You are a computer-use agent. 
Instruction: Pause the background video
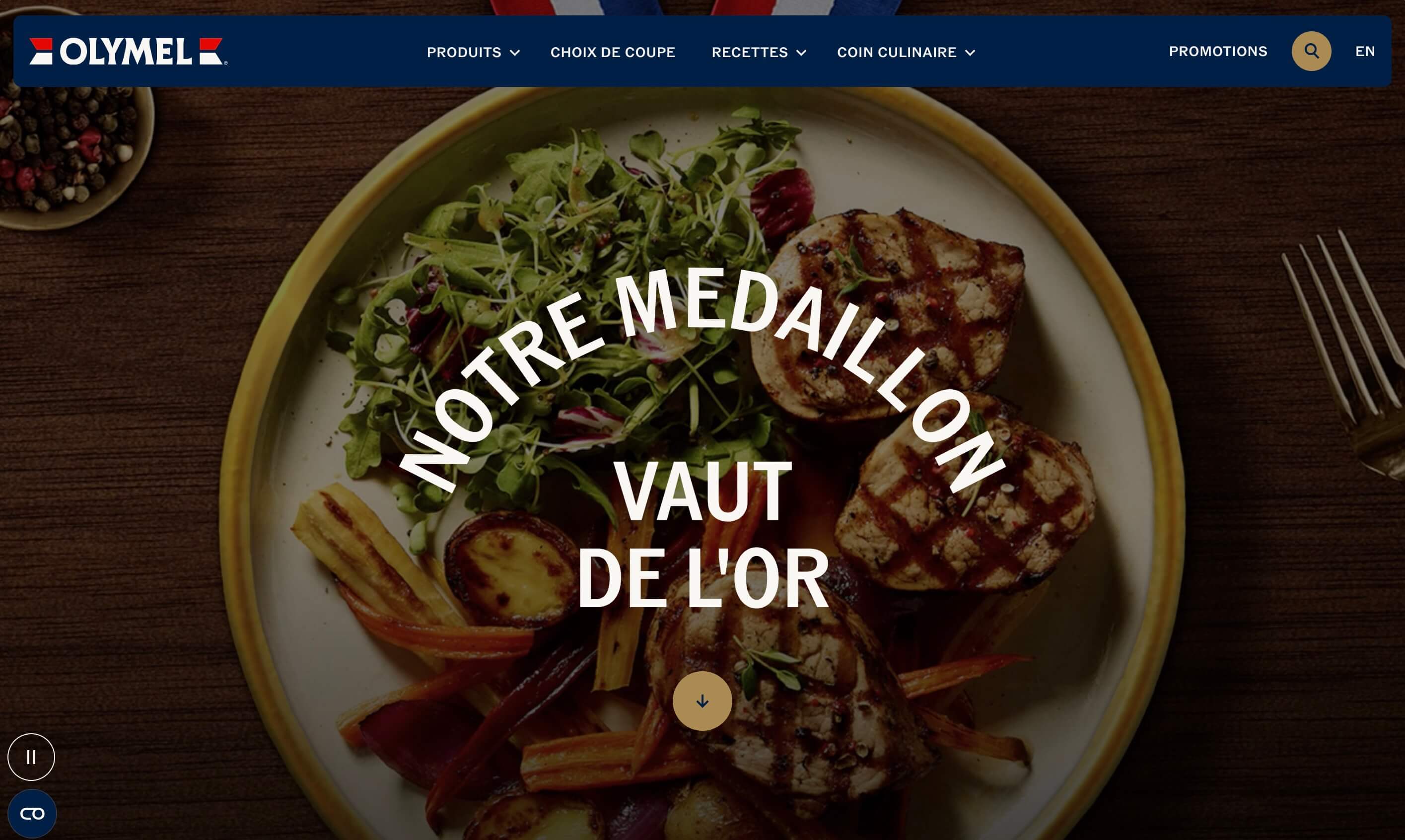(31, 757)
